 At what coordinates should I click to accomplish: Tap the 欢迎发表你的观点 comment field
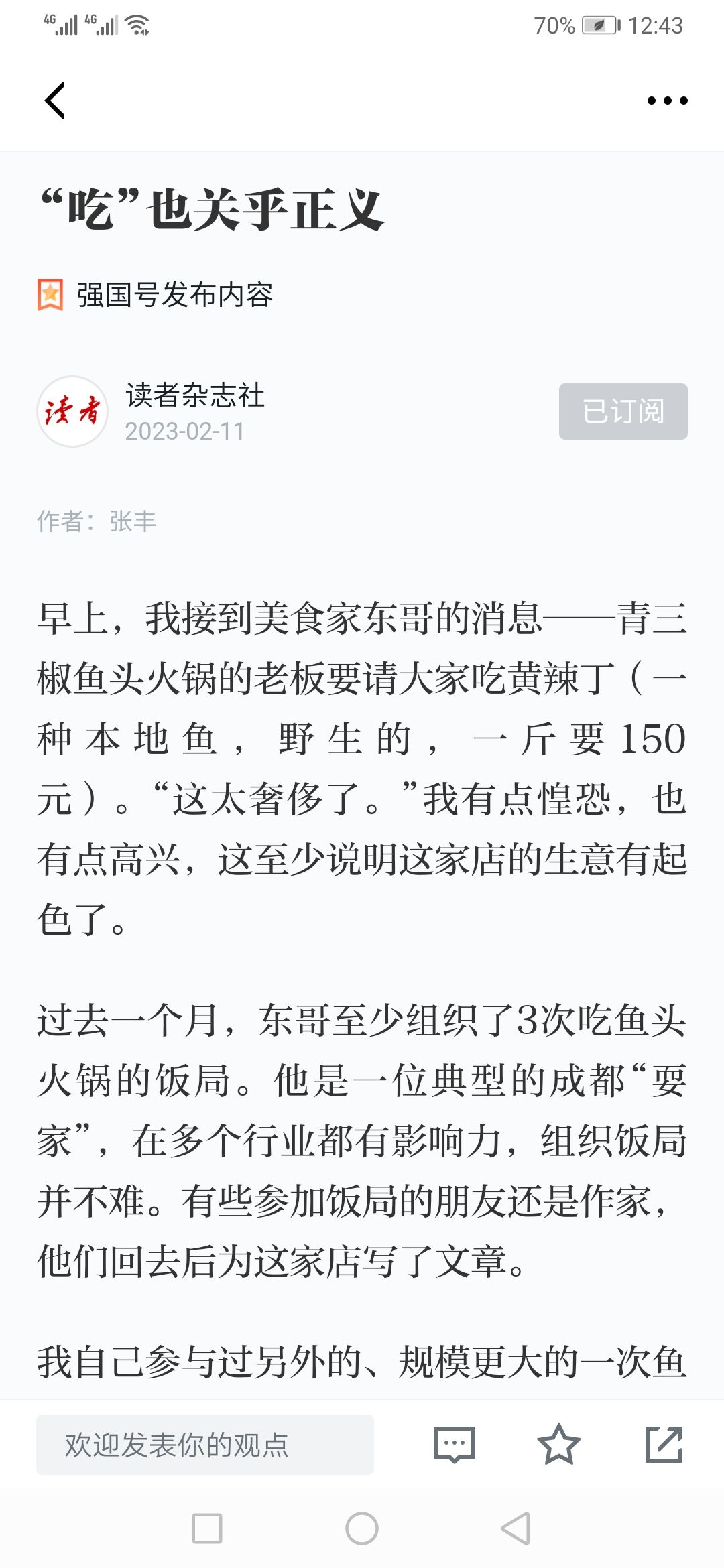(x=205, y=1445)
